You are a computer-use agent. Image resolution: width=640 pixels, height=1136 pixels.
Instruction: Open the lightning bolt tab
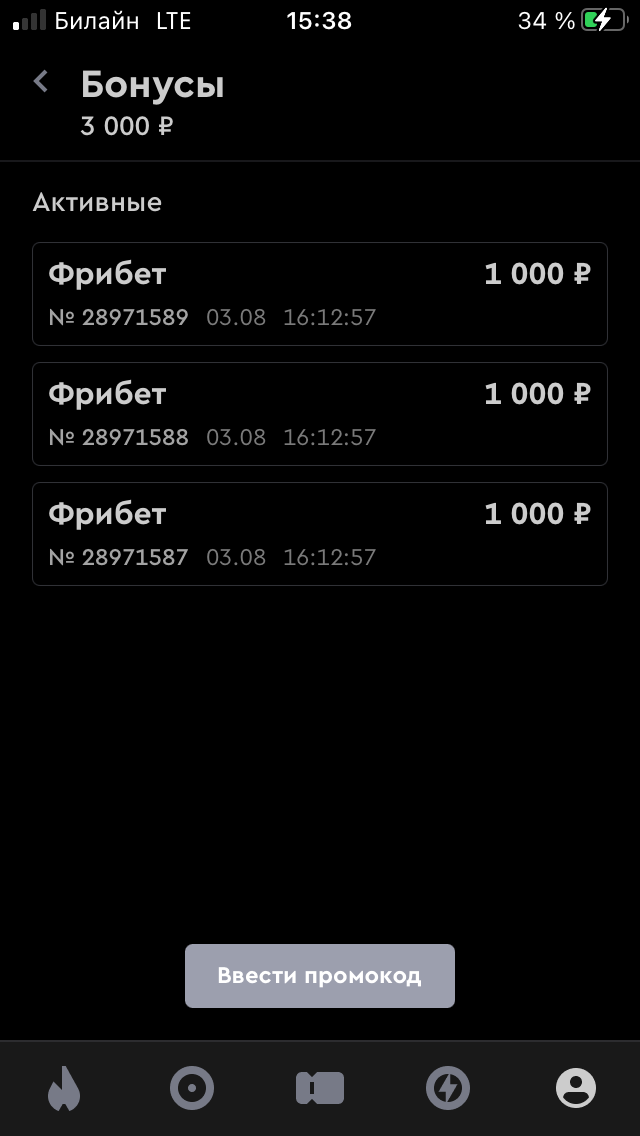pyautogui.click(x=448, y=1088)
